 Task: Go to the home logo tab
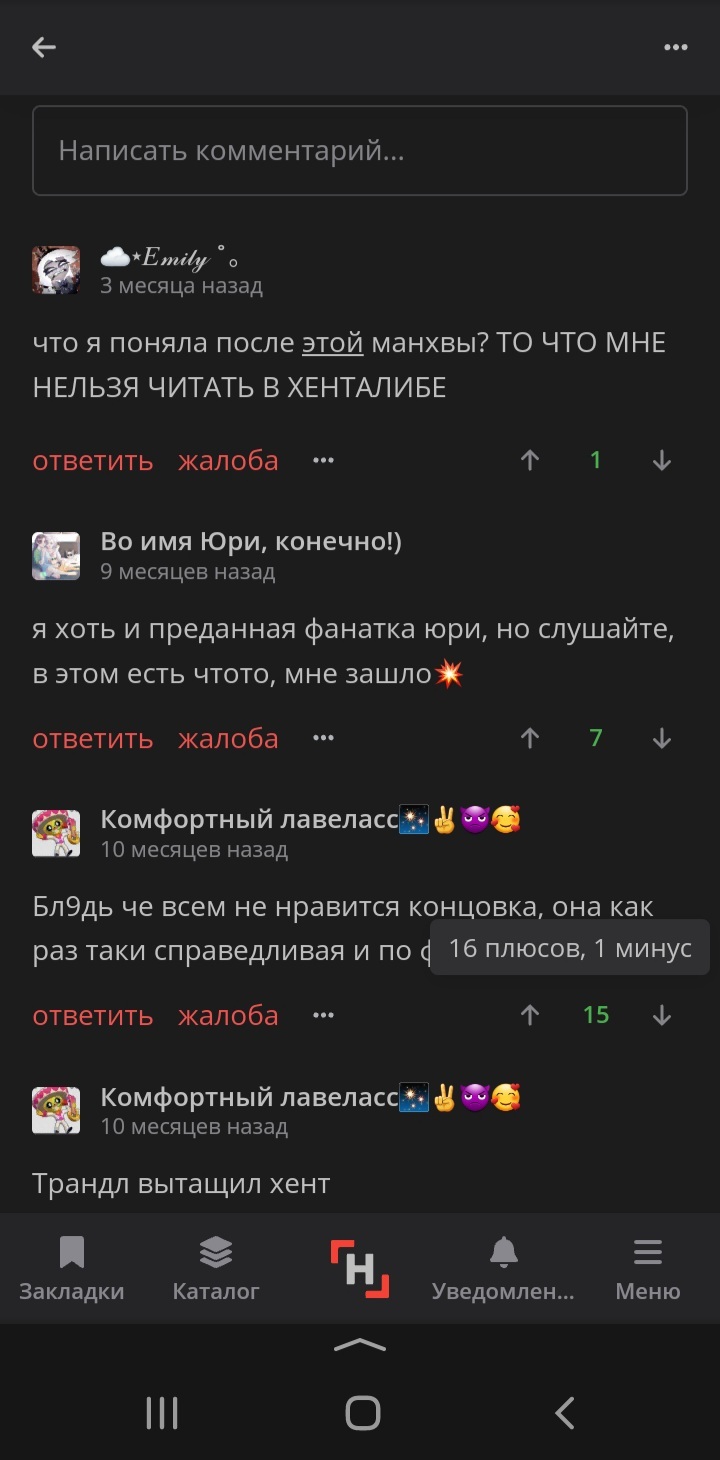click(360, 1268)
